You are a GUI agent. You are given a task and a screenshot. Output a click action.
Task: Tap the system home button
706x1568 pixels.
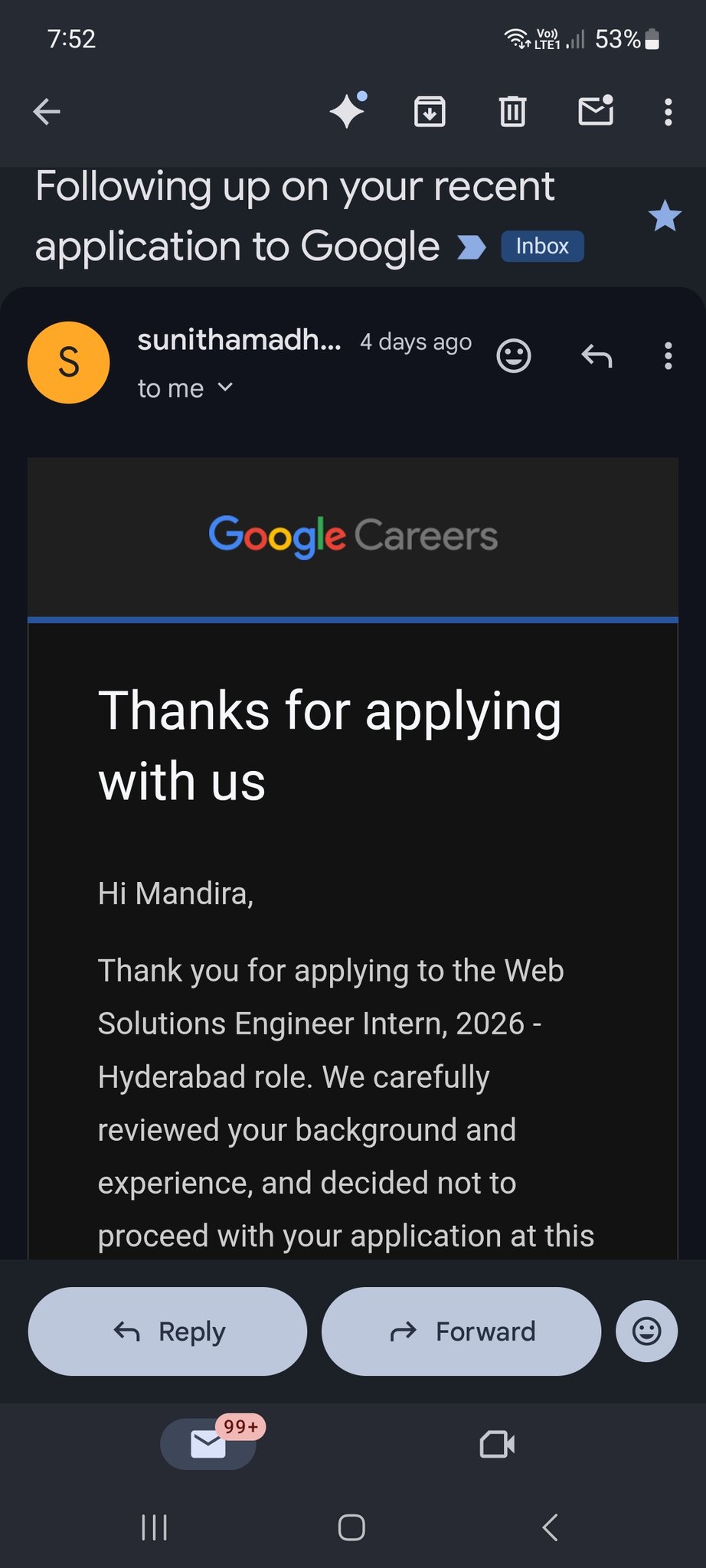click(x=351, y=1527)
